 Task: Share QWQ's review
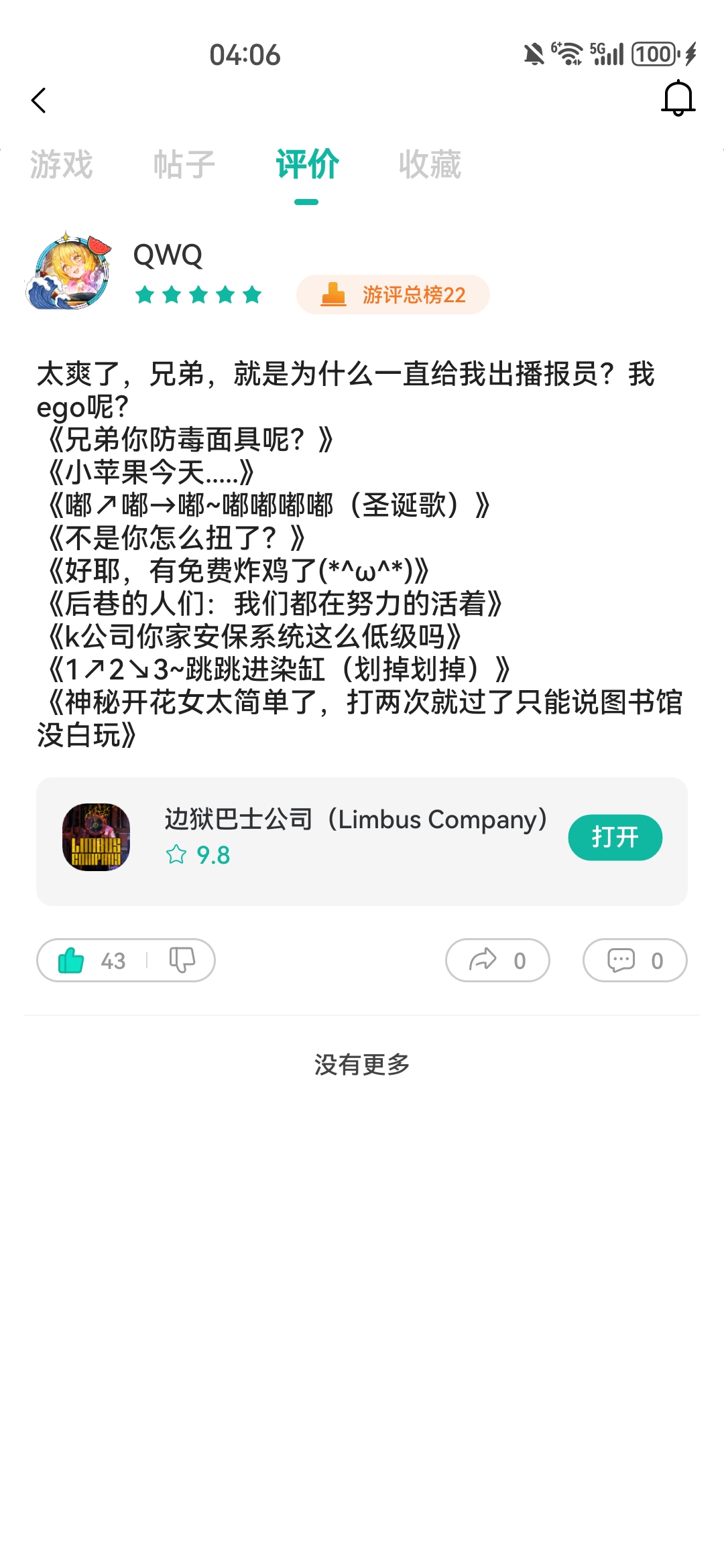click(497, 960)
